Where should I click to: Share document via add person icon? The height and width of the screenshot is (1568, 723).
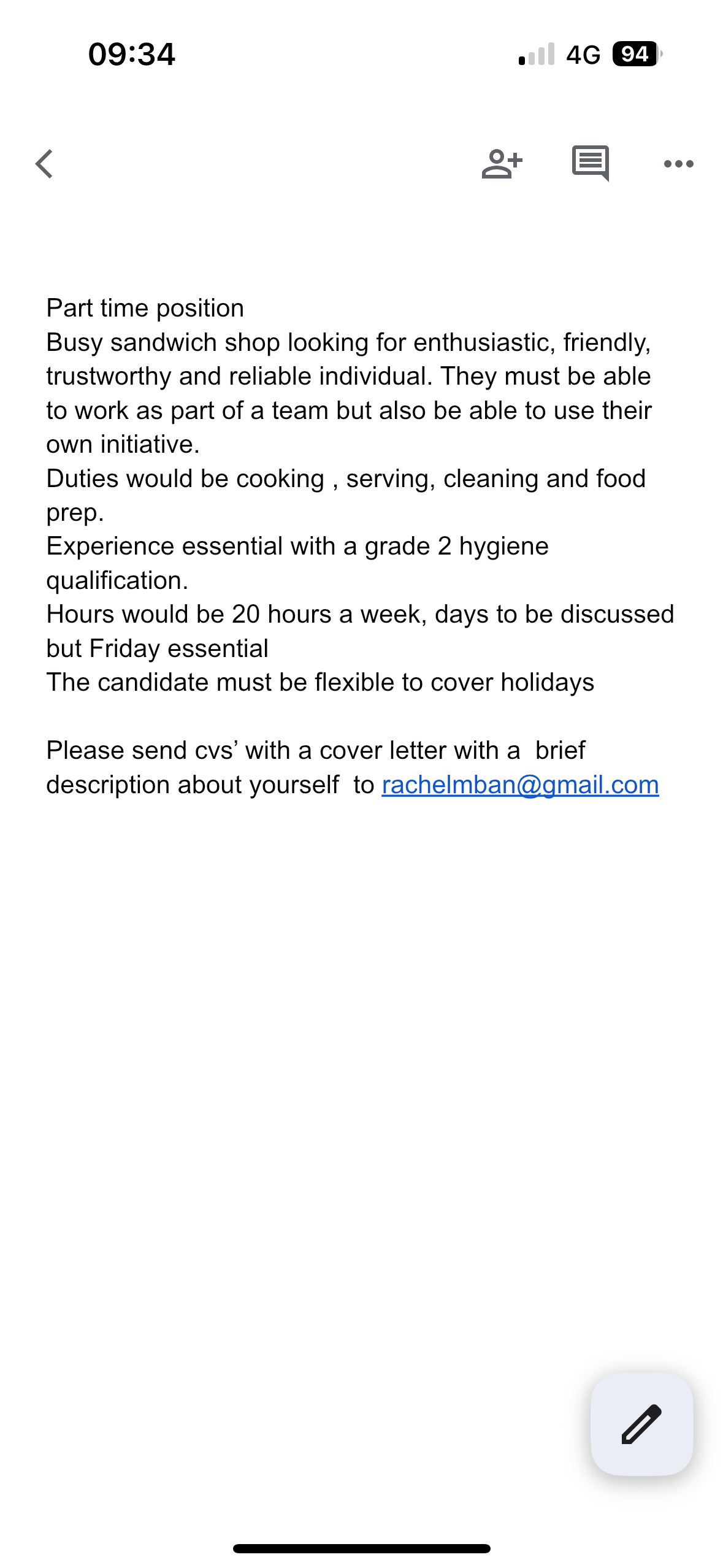[502, 164]
